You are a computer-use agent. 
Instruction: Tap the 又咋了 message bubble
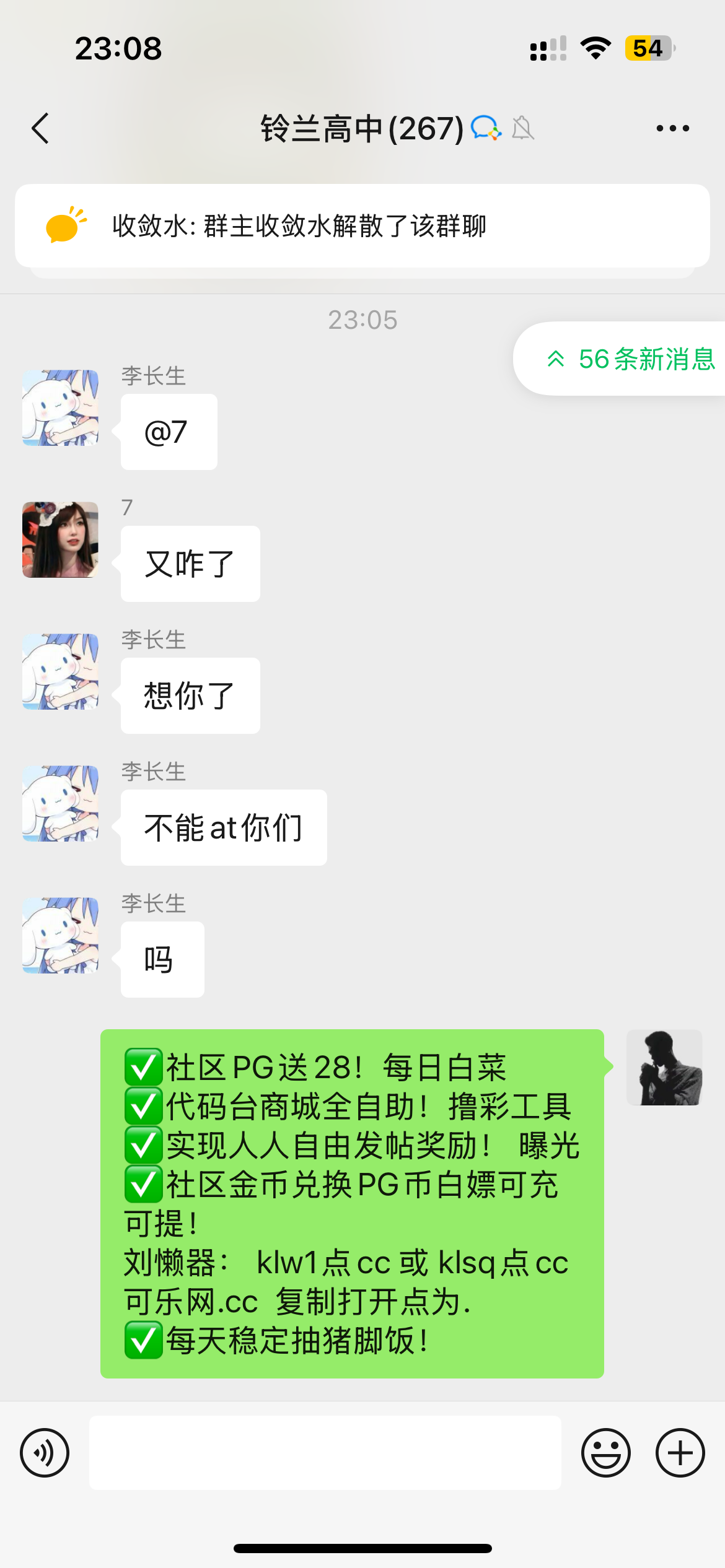coord(190,564)
